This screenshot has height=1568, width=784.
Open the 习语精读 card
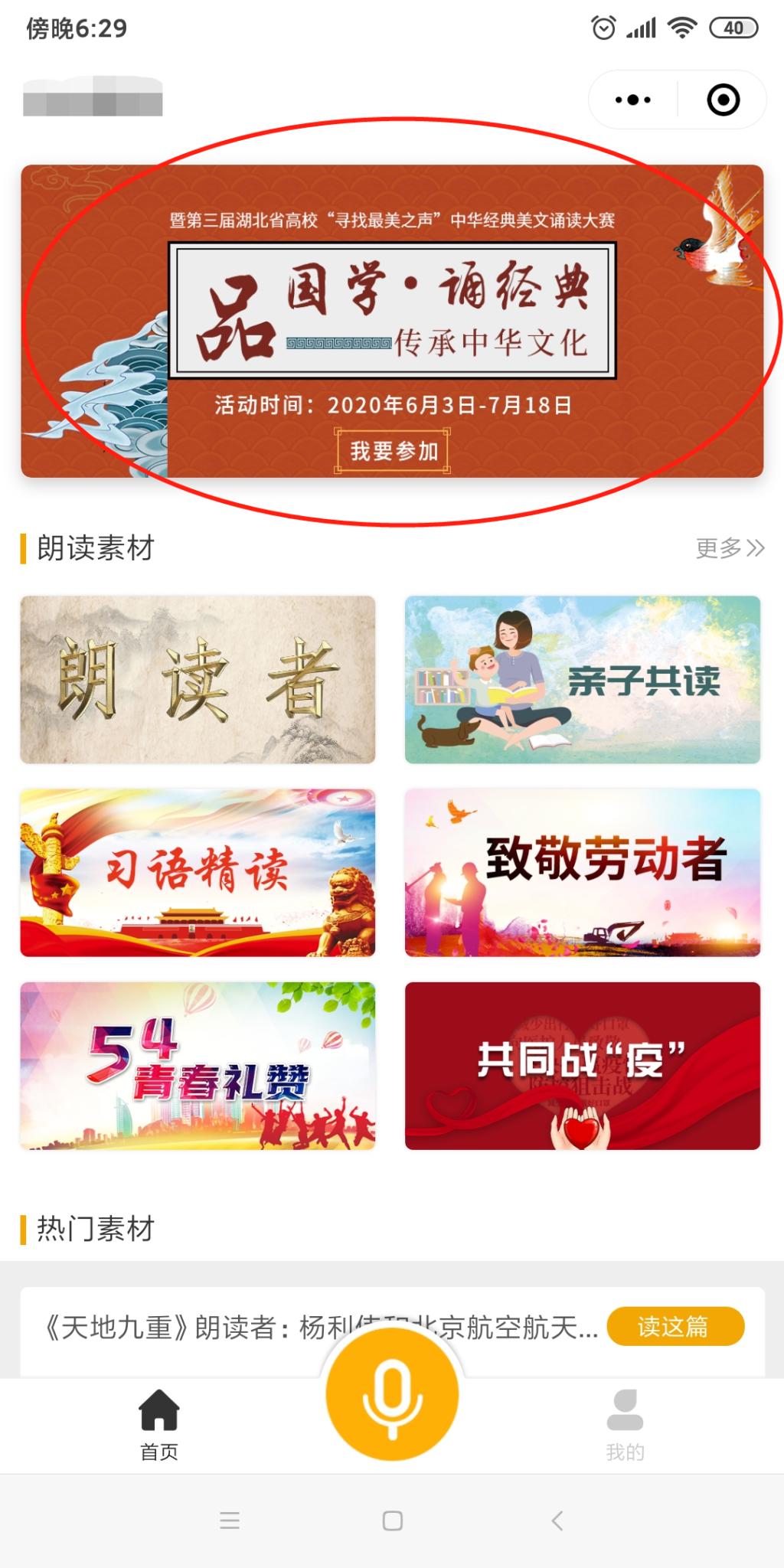198,873
